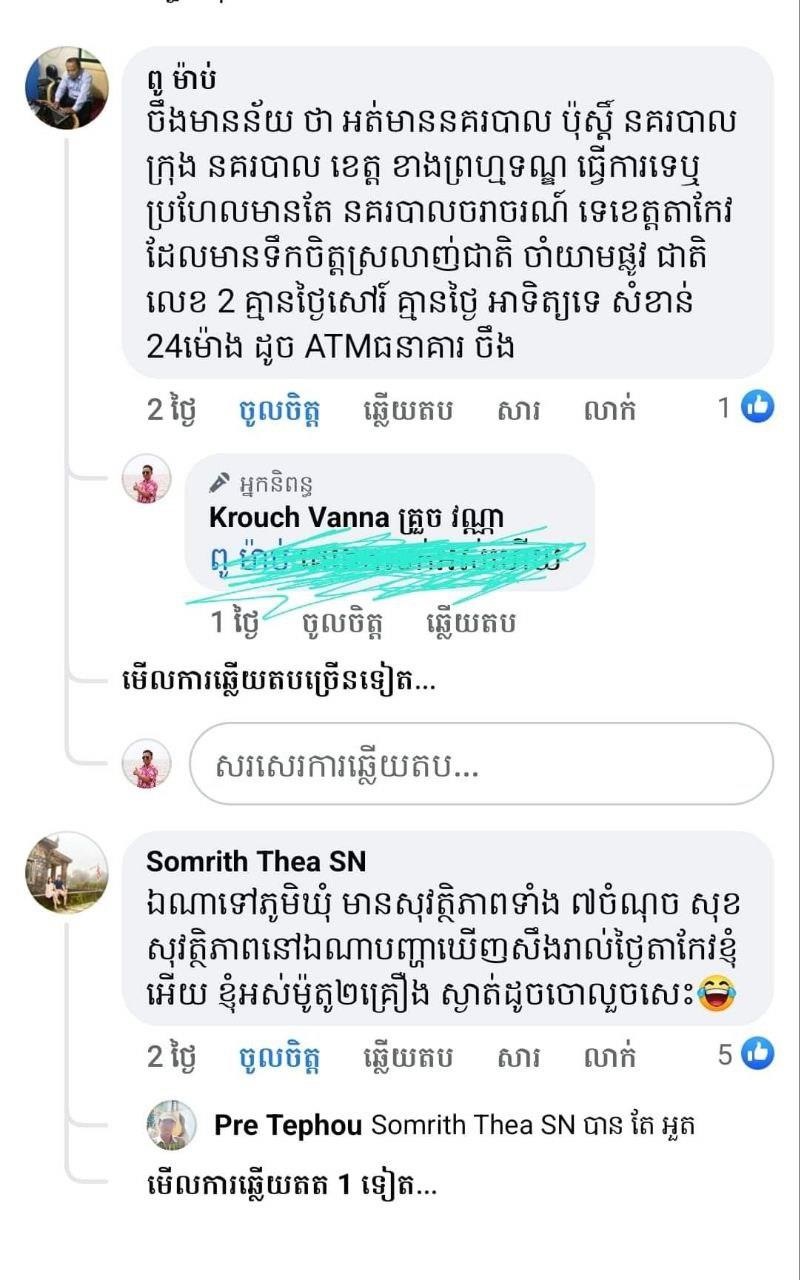Send a message to Somrith Thea SN
Screen dimensions: 800x1280
[518, 1056]
